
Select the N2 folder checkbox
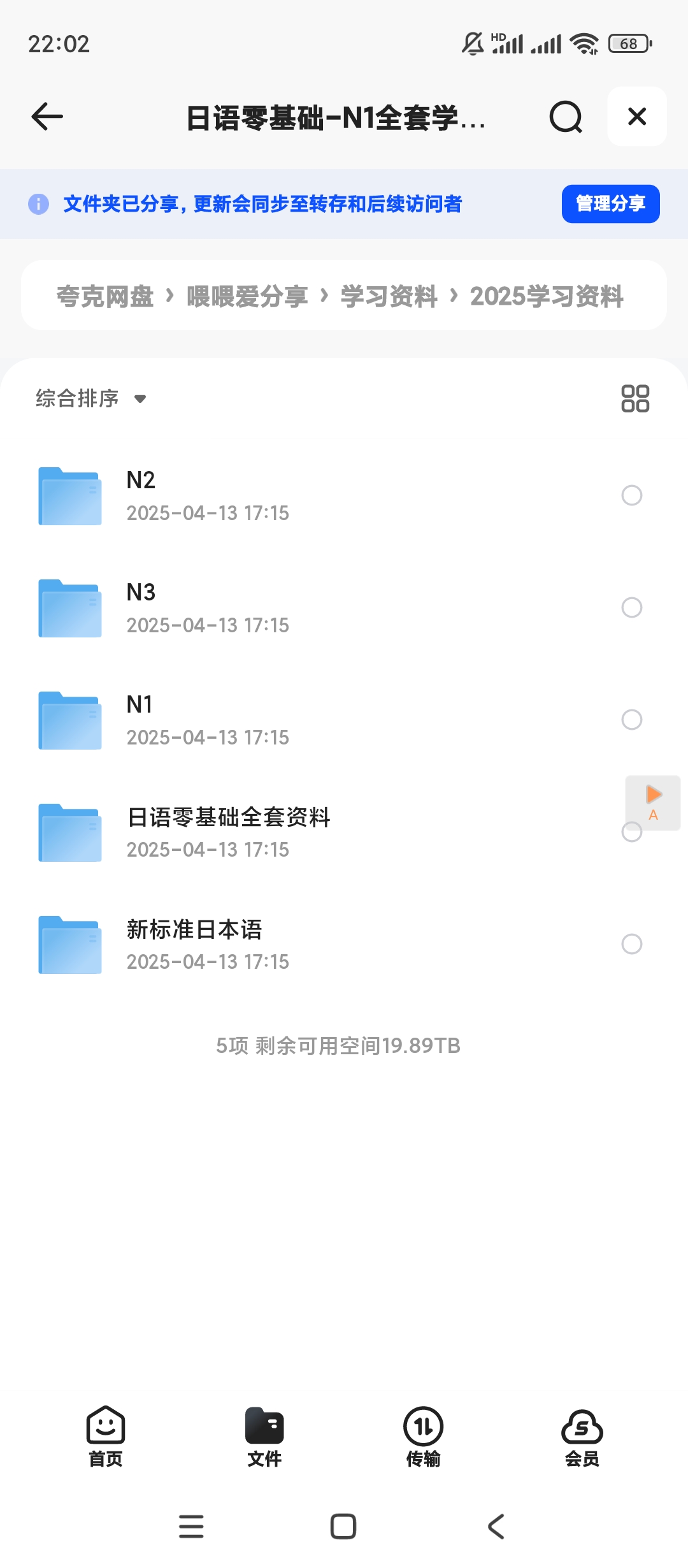tap(631, 495)
